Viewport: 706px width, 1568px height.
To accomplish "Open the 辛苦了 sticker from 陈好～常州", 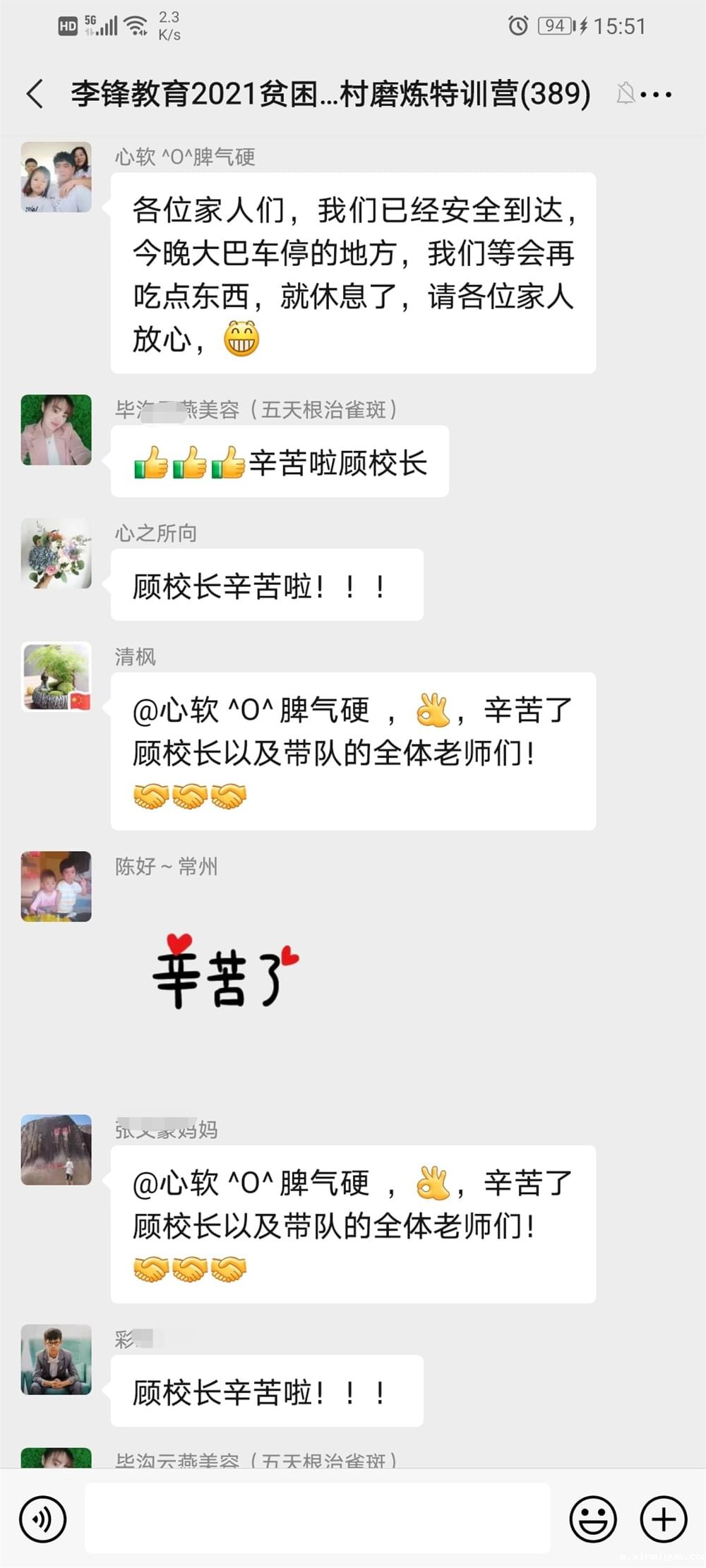I will coord(225,972).
